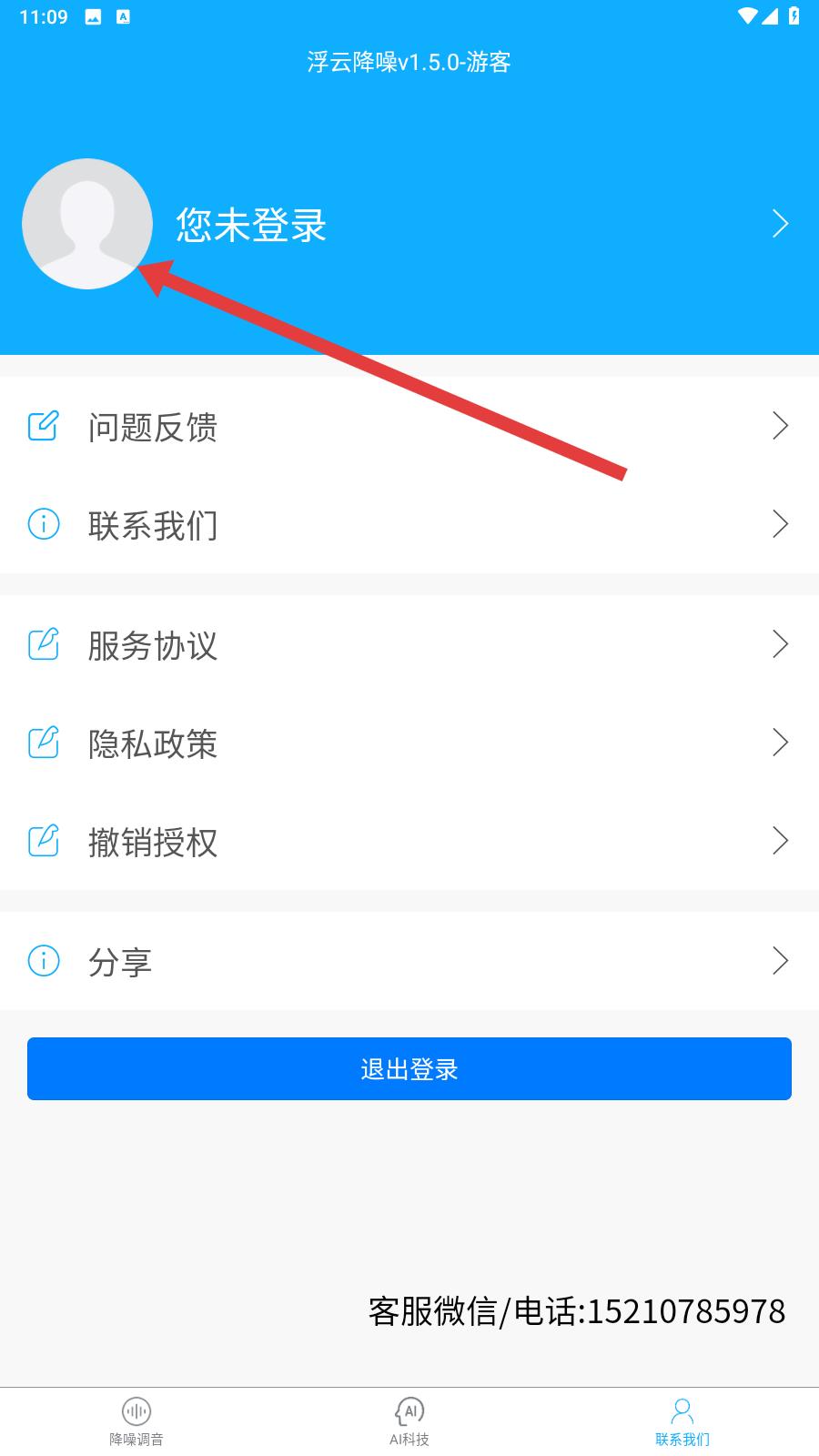Select the 联系我们 bottom tab
This screenshot has height=1456, width=819.
pyautogui.click(x=682, y=1421)
